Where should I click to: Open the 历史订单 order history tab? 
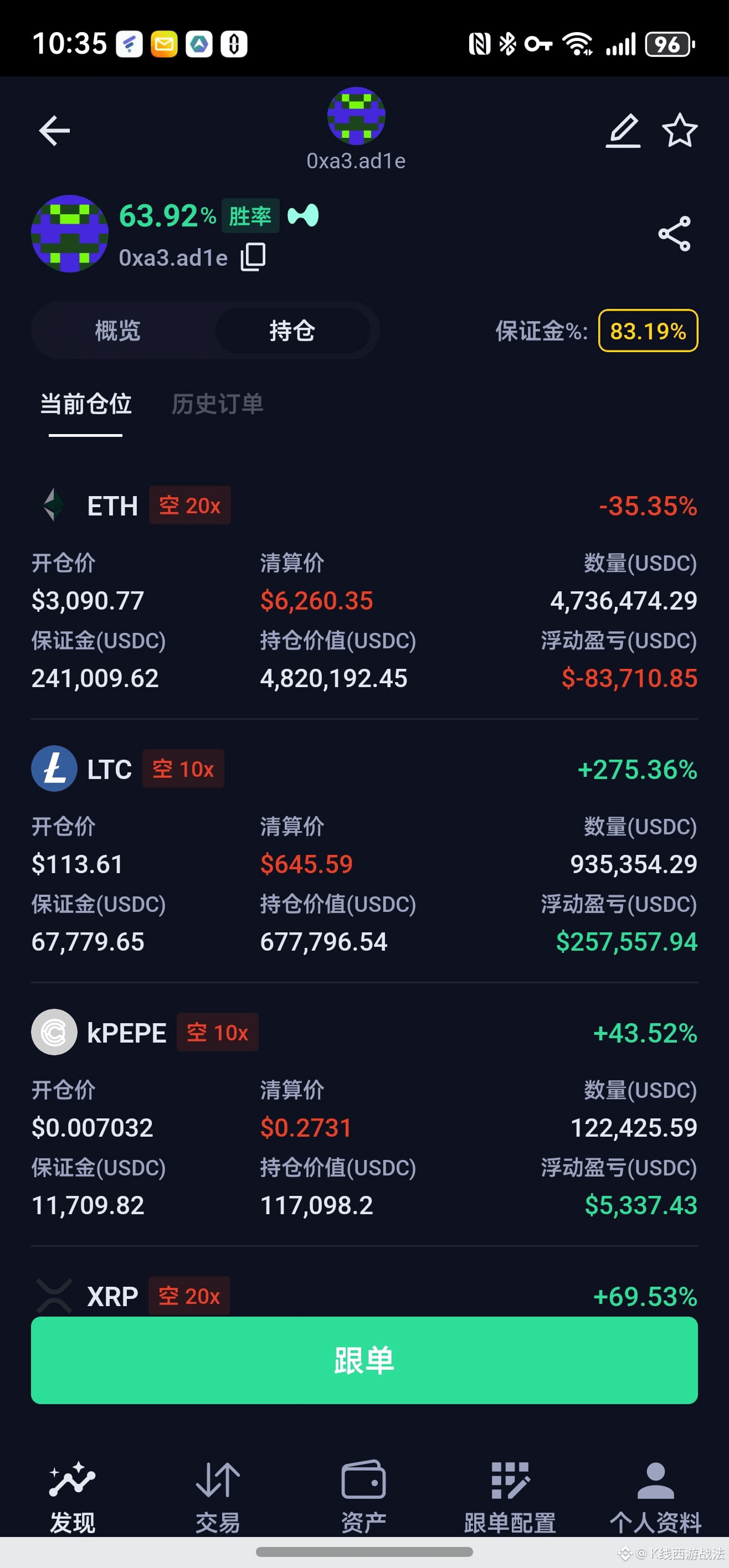(x=217, y=404)
